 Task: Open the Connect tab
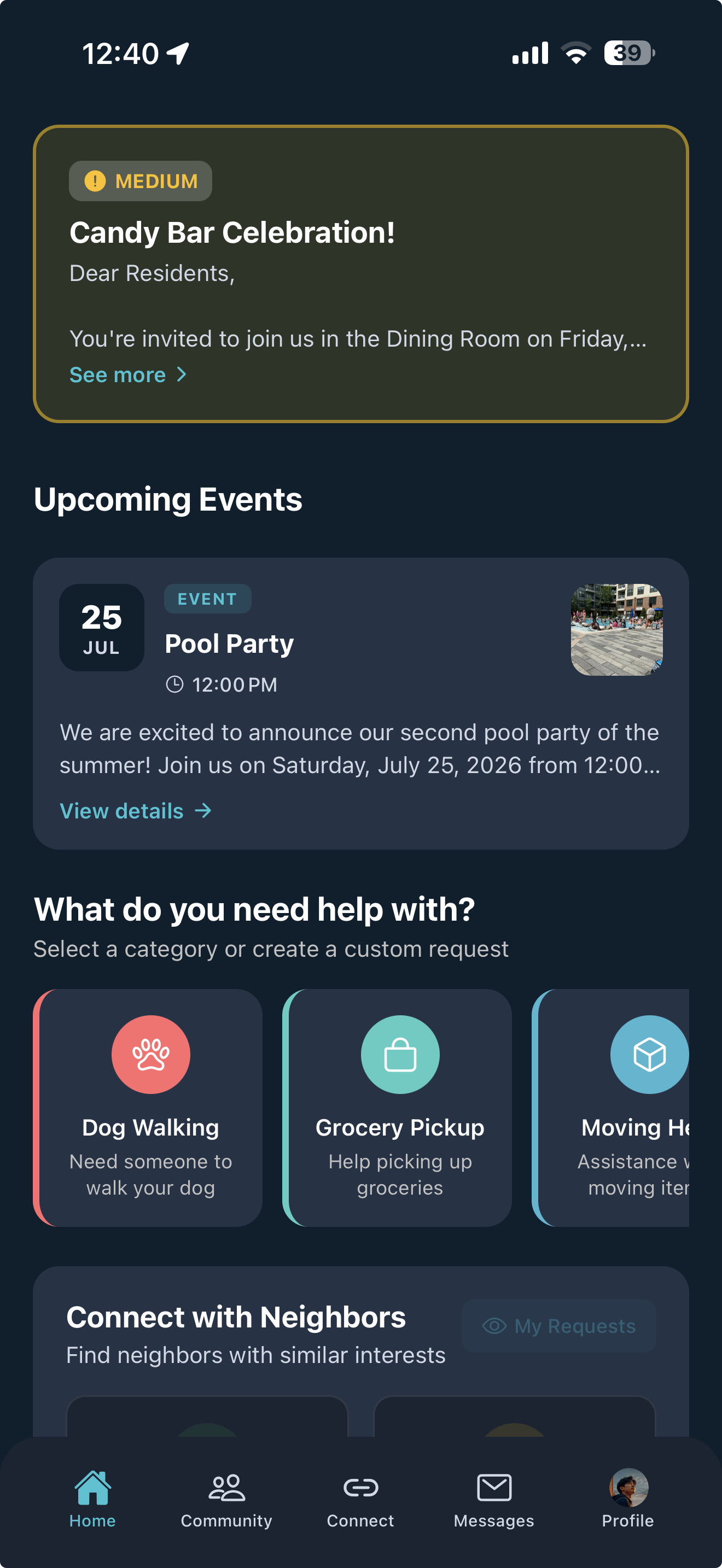coord(360,1499)
